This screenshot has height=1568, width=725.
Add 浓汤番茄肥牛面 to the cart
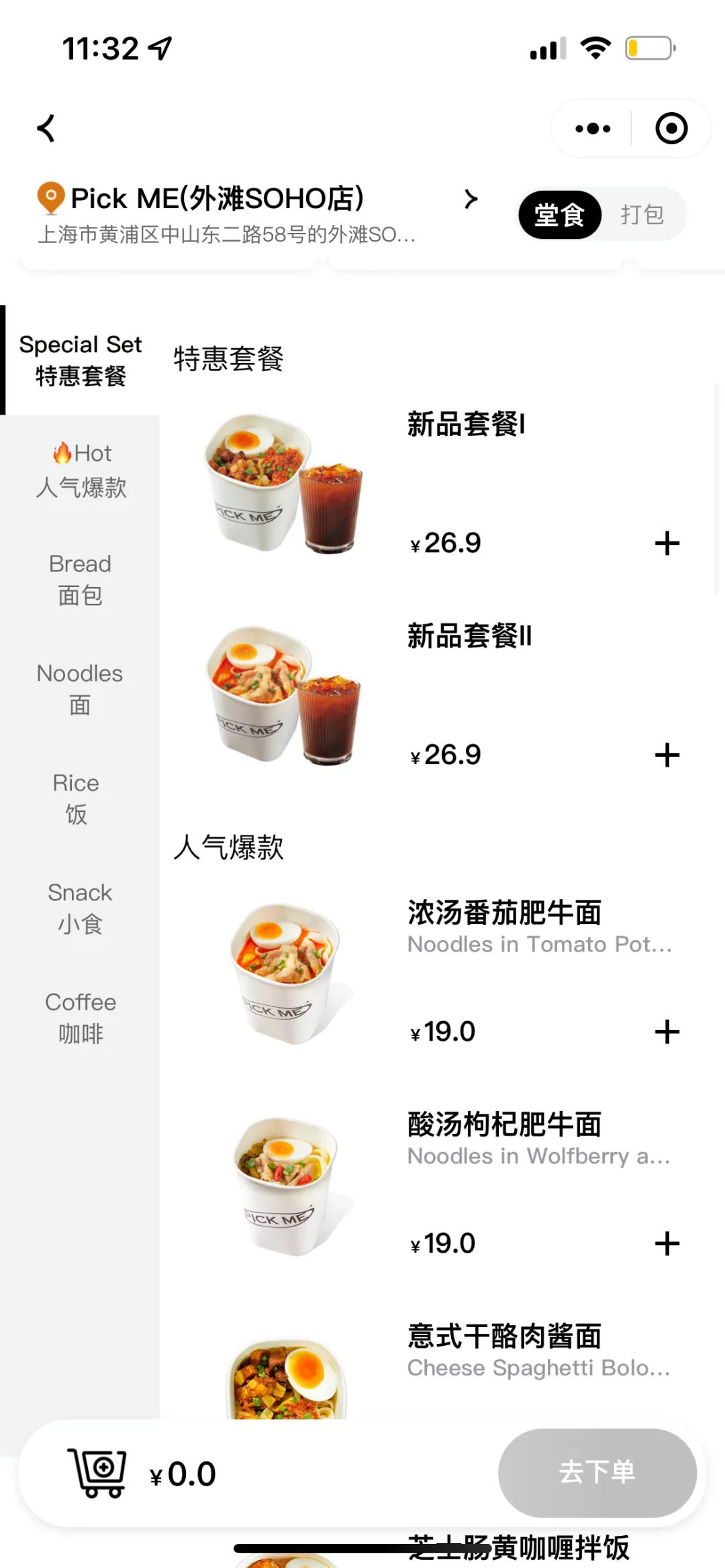pos(667,1032)
